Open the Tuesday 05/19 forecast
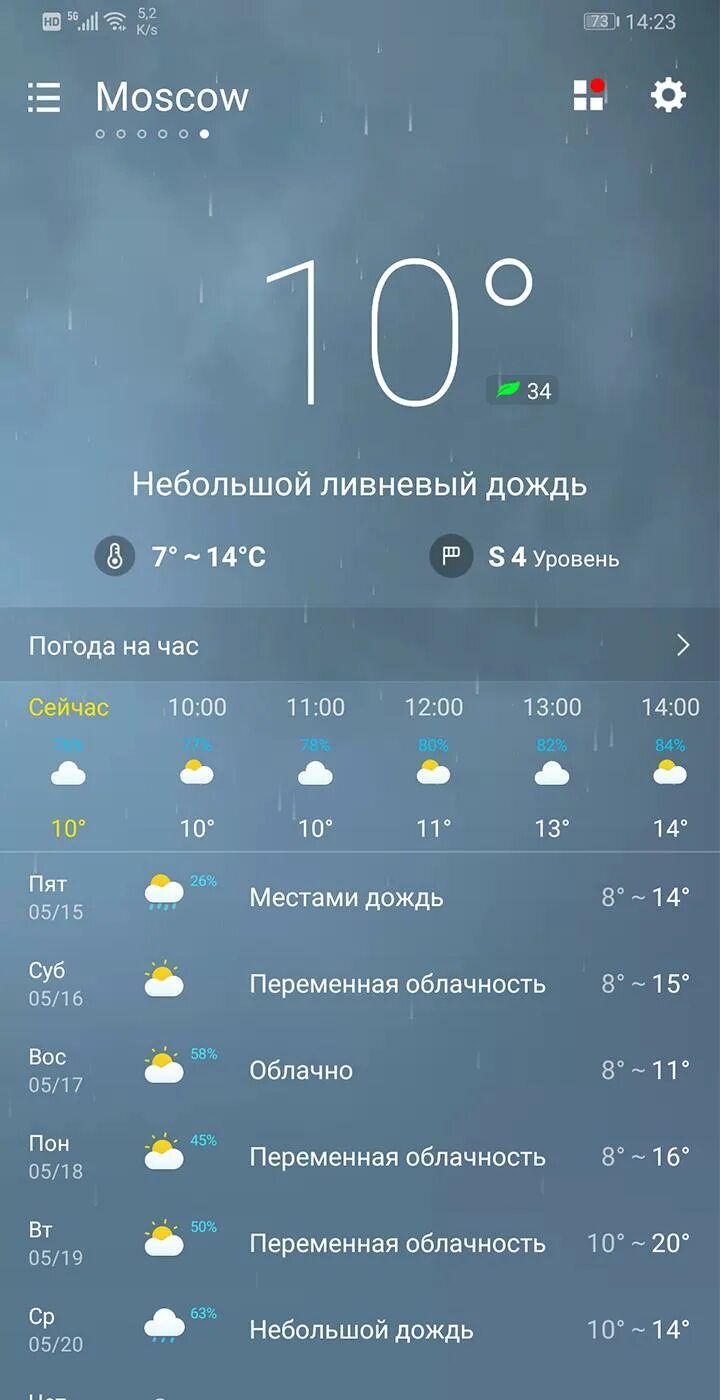Viewport: 720px width, 1400px height. point(360,1243)
